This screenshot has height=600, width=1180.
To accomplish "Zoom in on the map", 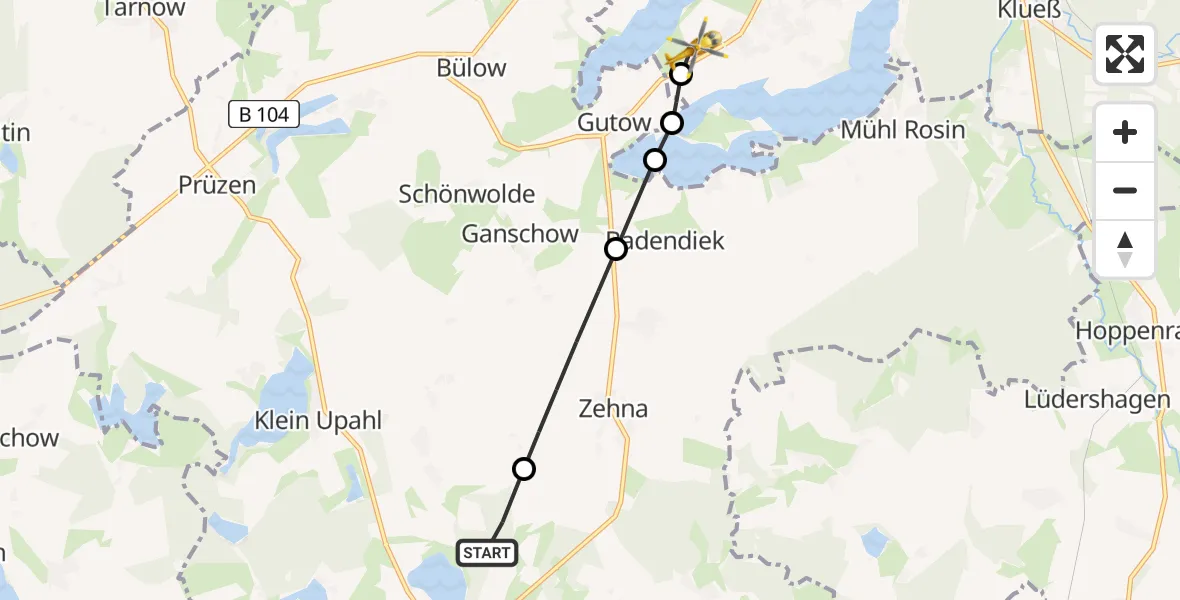I will coord(1125,133).
